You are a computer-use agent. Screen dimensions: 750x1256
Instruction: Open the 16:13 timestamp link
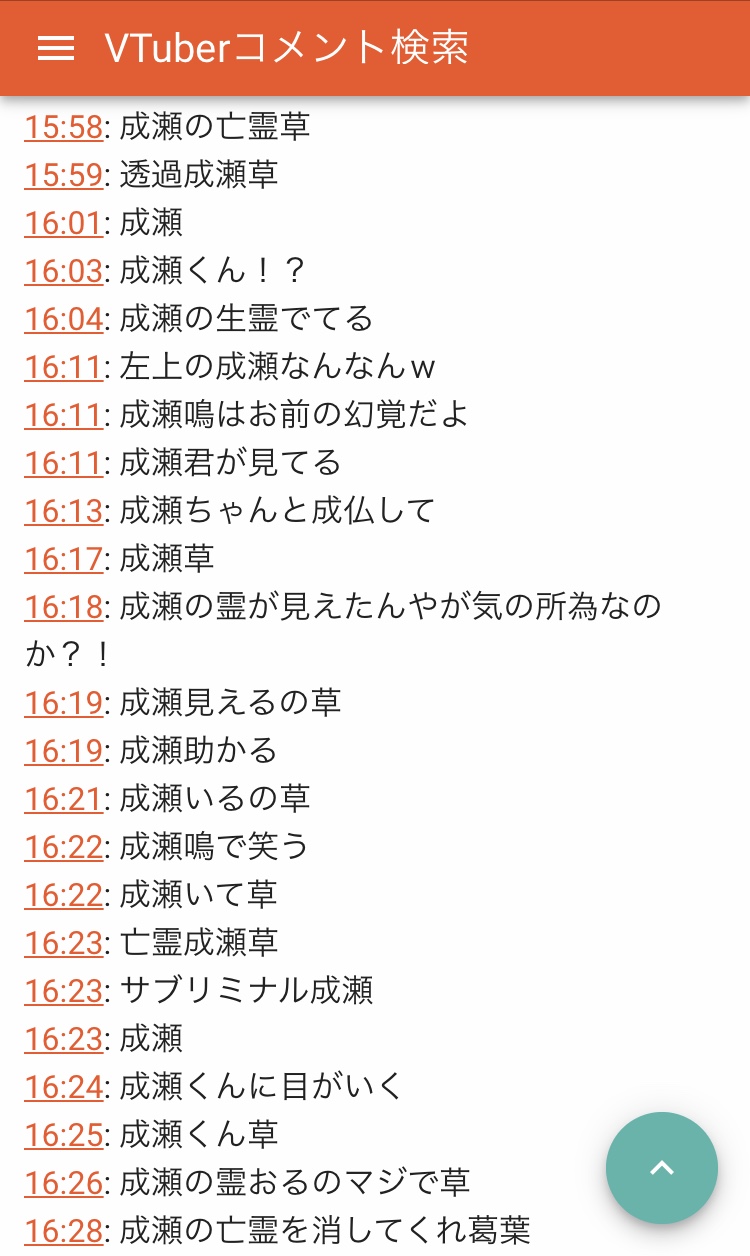[64, 511]
